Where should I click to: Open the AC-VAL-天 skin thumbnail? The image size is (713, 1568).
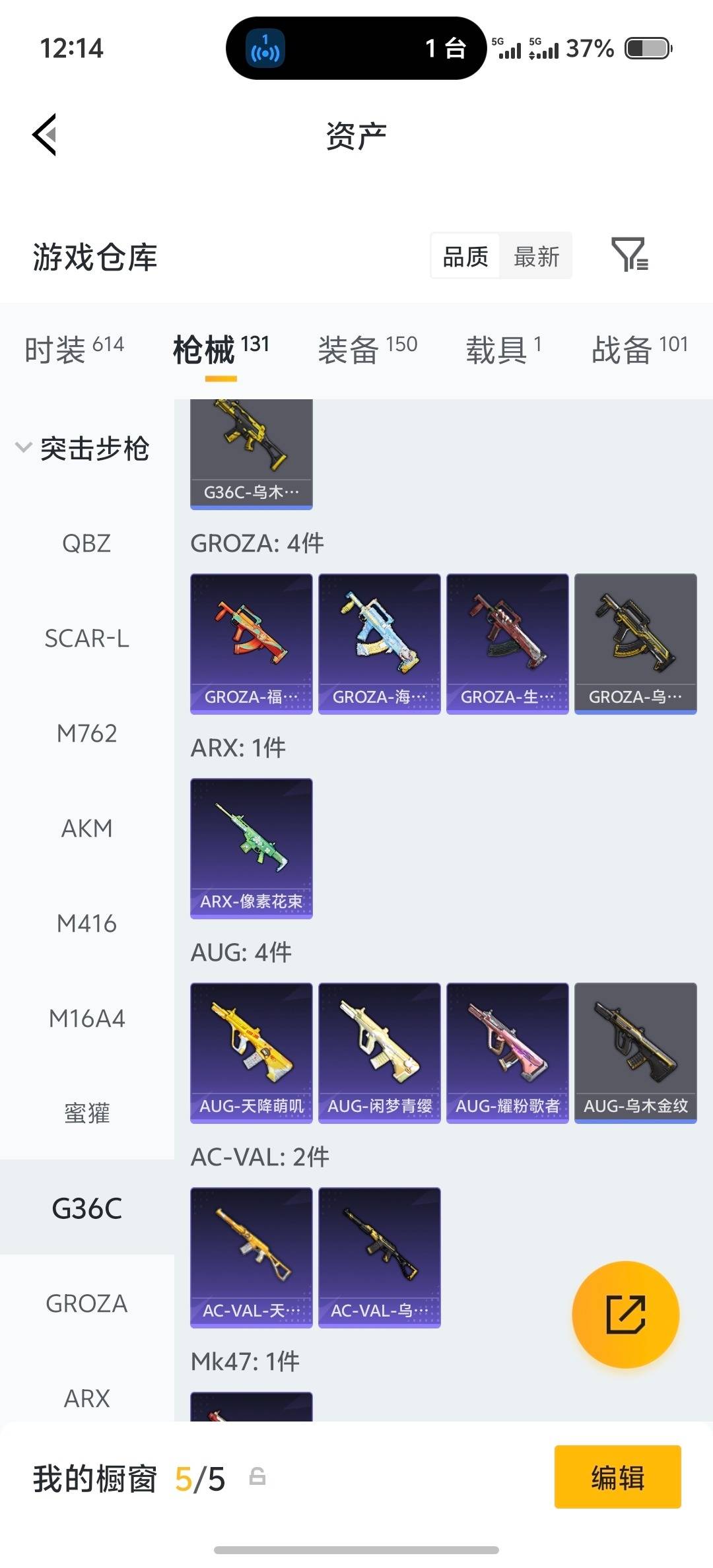coord(251,1257)
